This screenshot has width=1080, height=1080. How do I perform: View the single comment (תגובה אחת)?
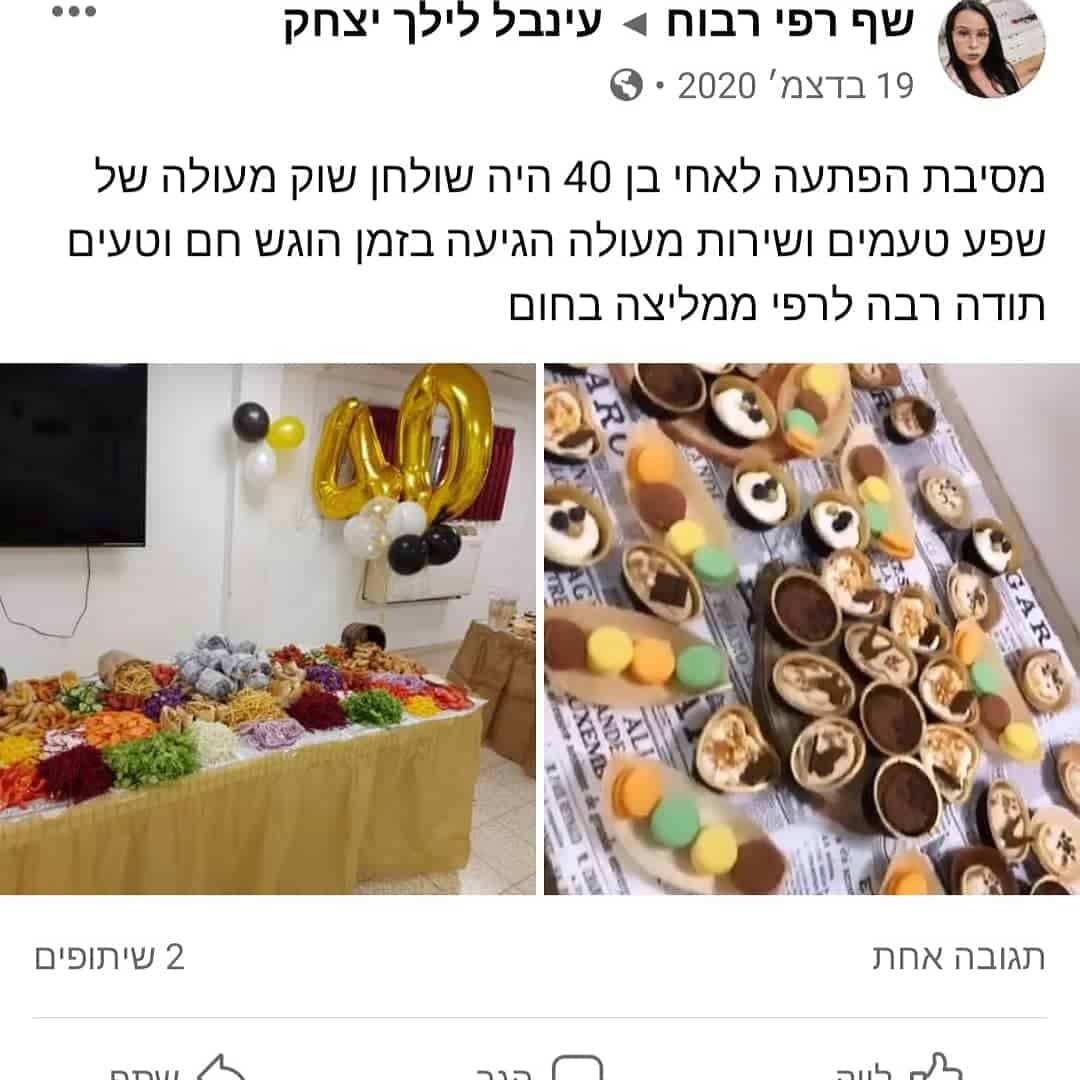(958, 957)
